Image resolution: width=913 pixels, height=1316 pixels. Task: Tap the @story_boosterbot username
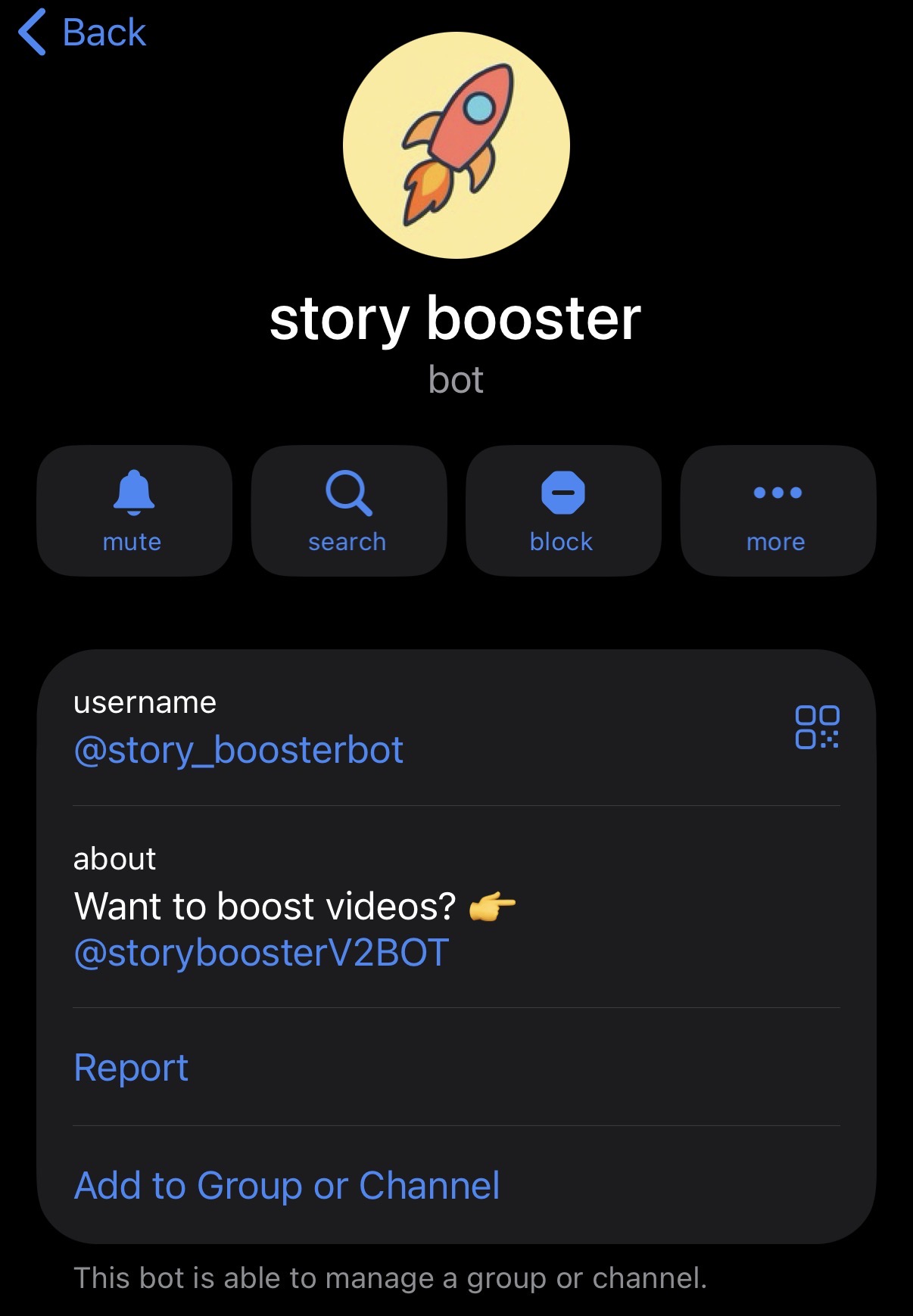238,751
